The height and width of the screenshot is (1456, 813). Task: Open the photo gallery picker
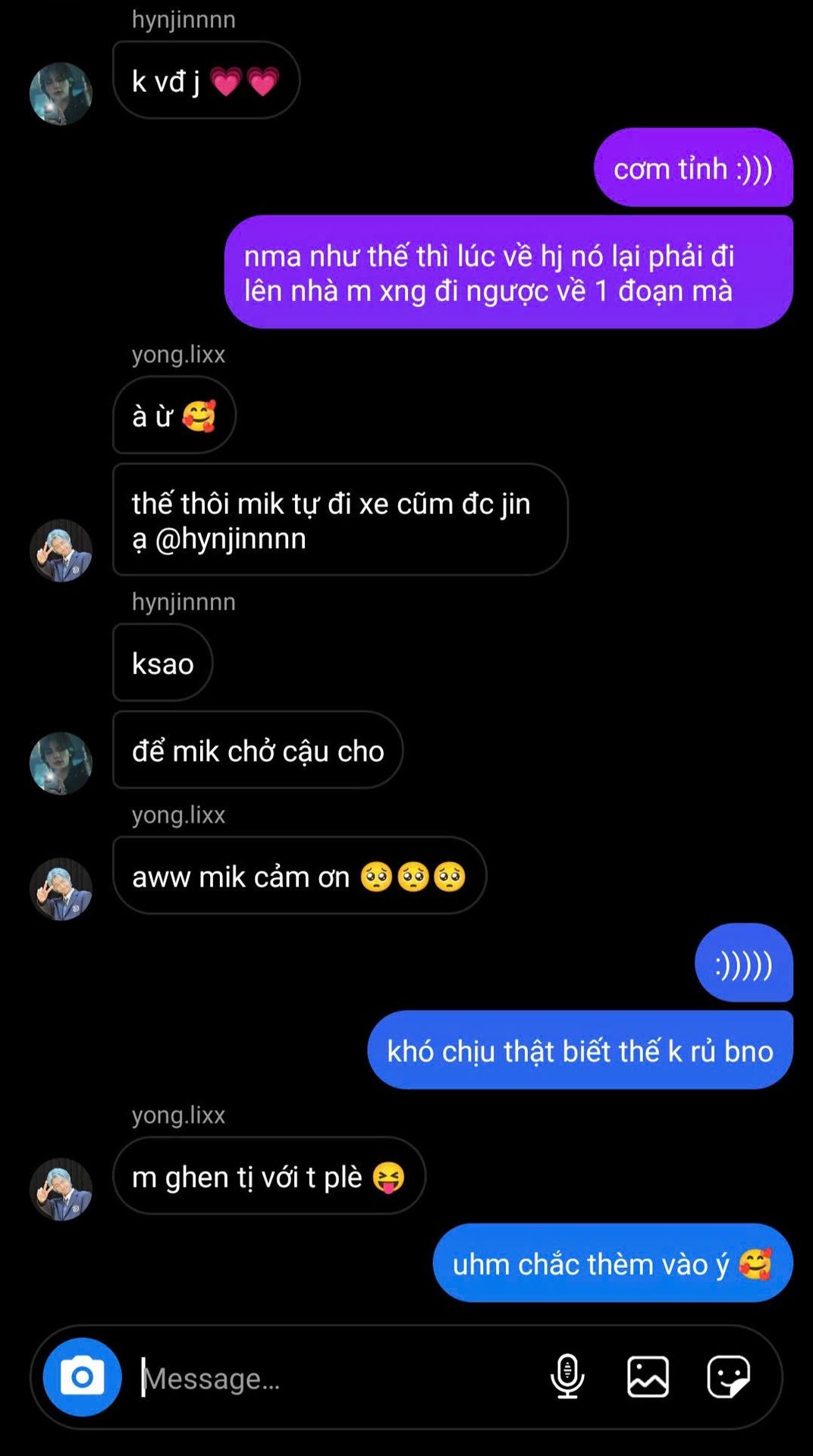[648, 1376]
